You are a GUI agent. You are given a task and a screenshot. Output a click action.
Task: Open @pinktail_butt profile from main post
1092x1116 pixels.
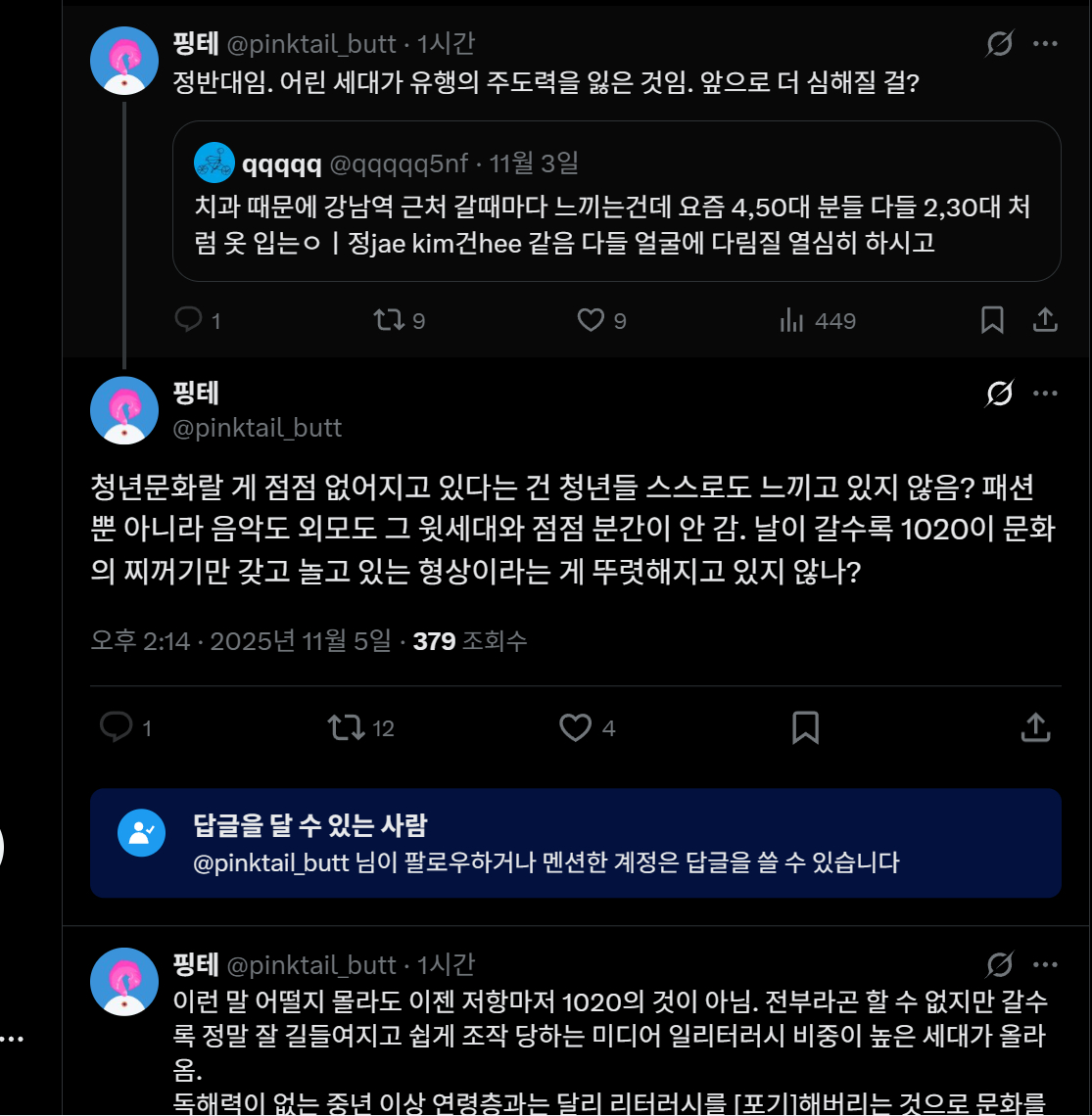pos(258,428)
